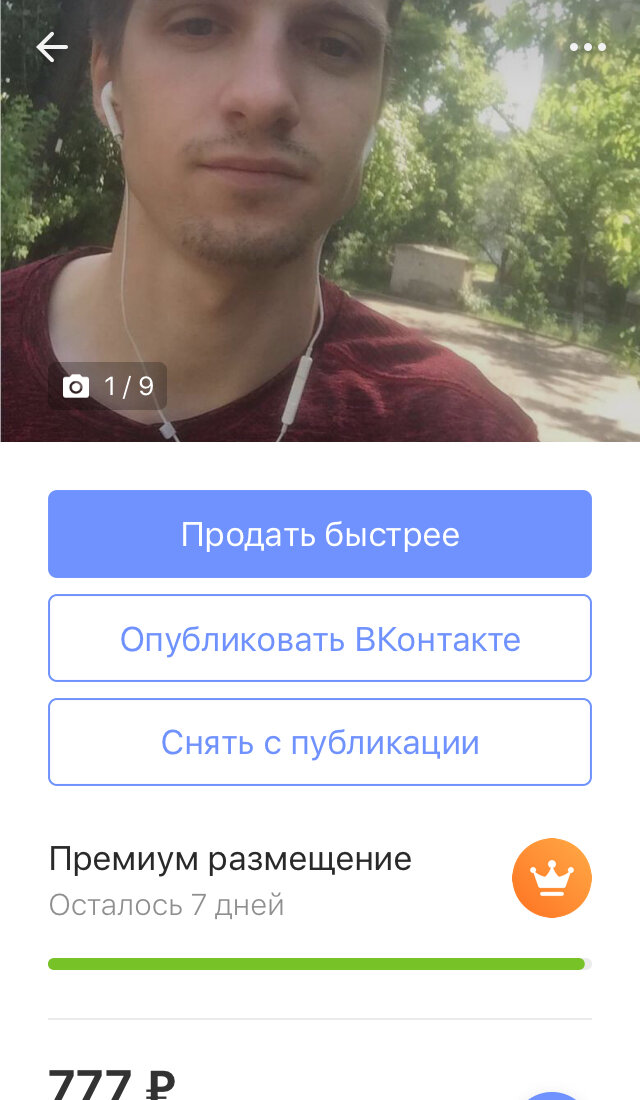Tap the orange premium crown icon
The width and height of the screenshot is (640, 1100).
551,879
